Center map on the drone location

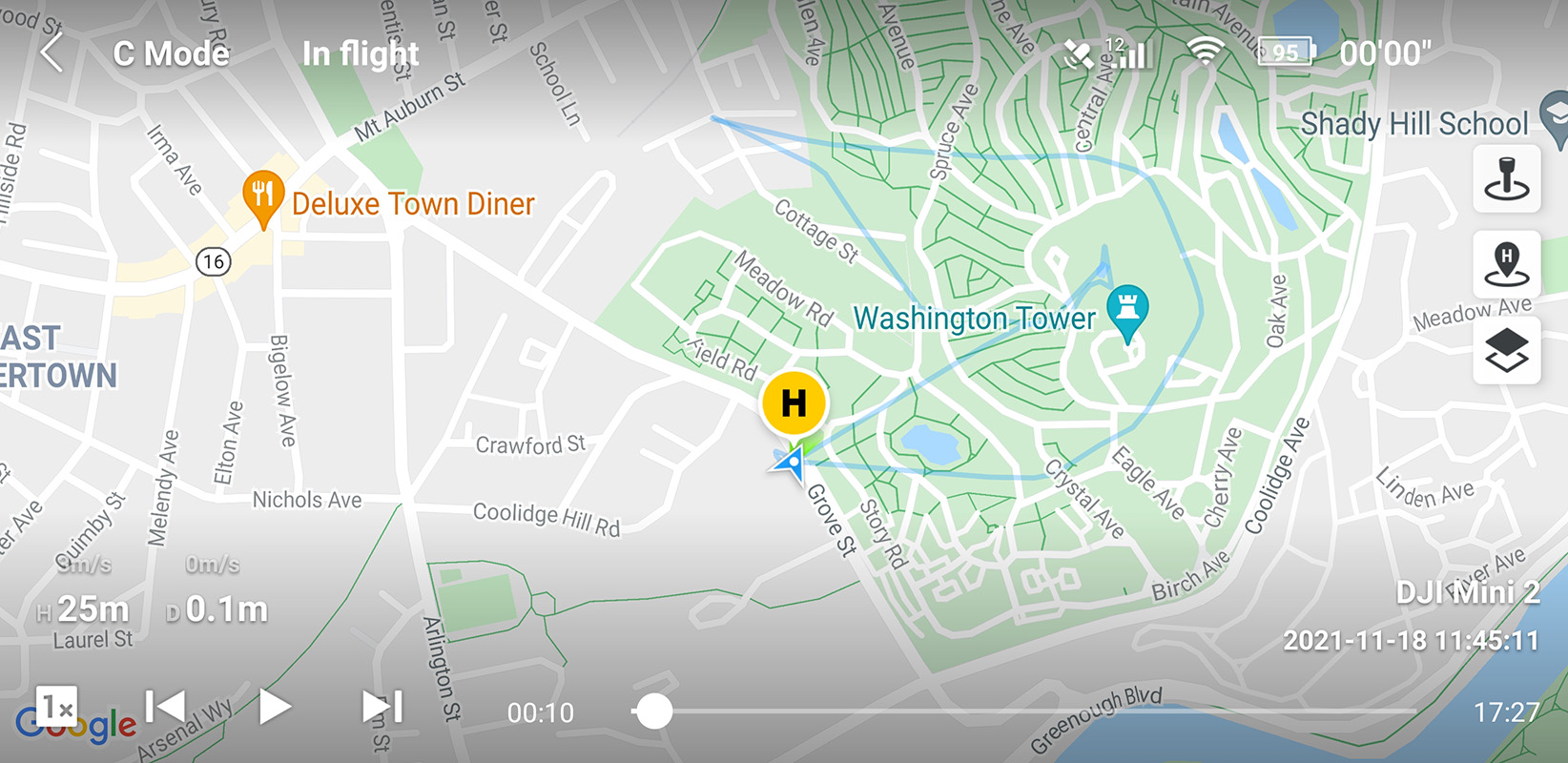(1506, 178)
